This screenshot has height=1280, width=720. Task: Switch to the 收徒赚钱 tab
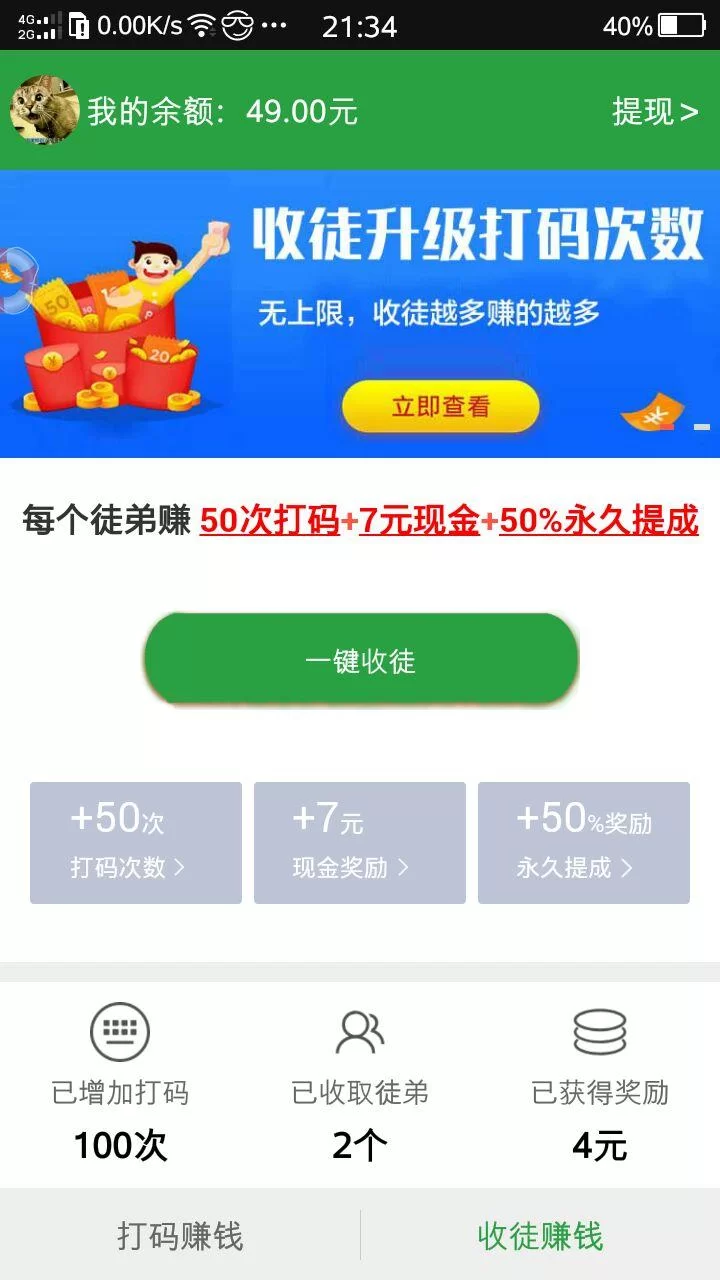tap(540, 1238)
